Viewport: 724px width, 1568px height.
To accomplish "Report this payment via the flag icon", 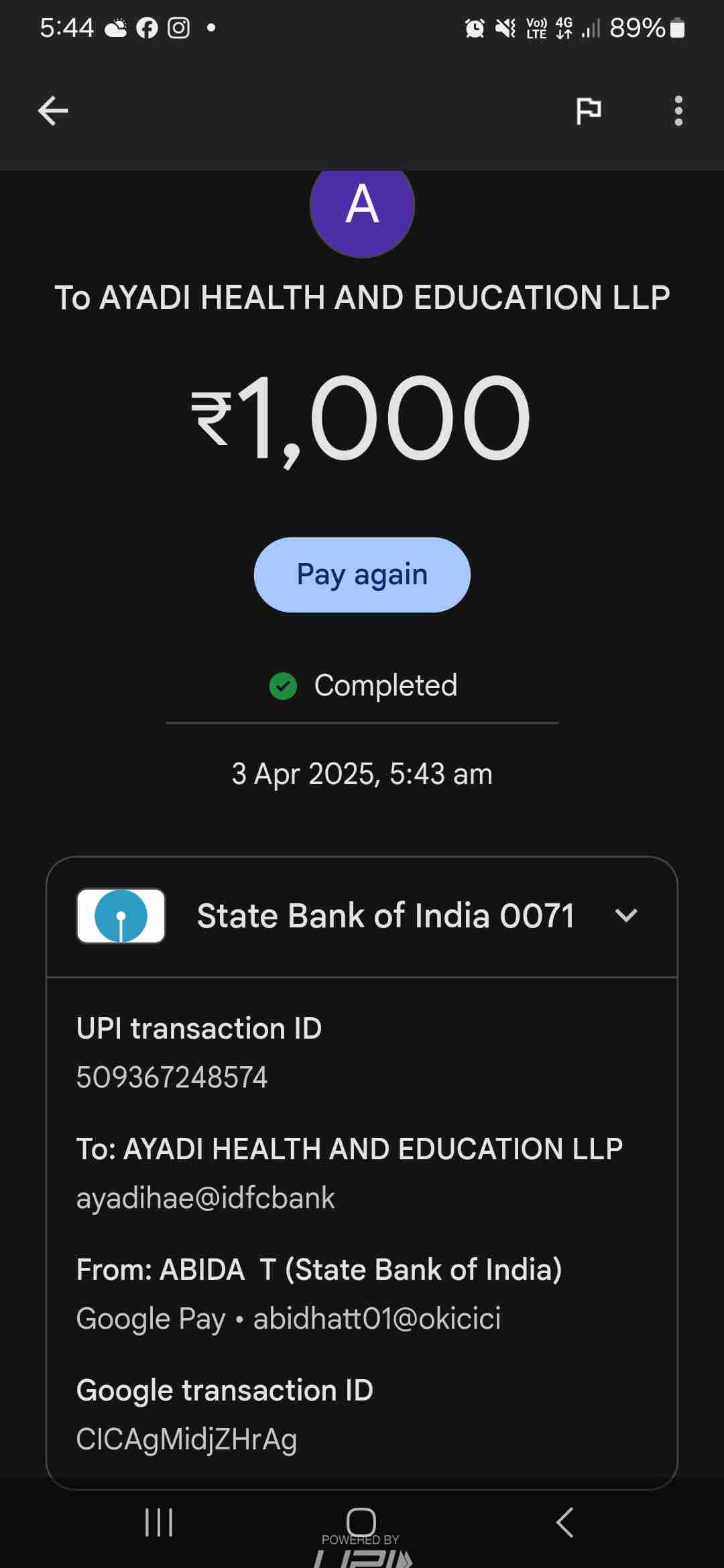I will coord(589,111).
